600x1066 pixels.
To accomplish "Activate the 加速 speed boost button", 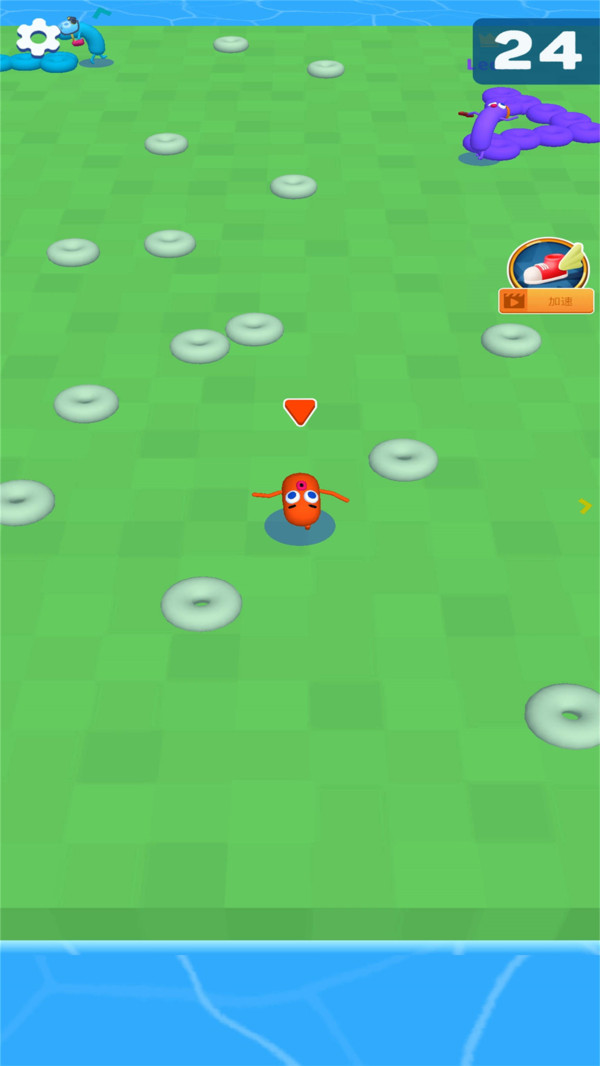I will pos(546,300).
